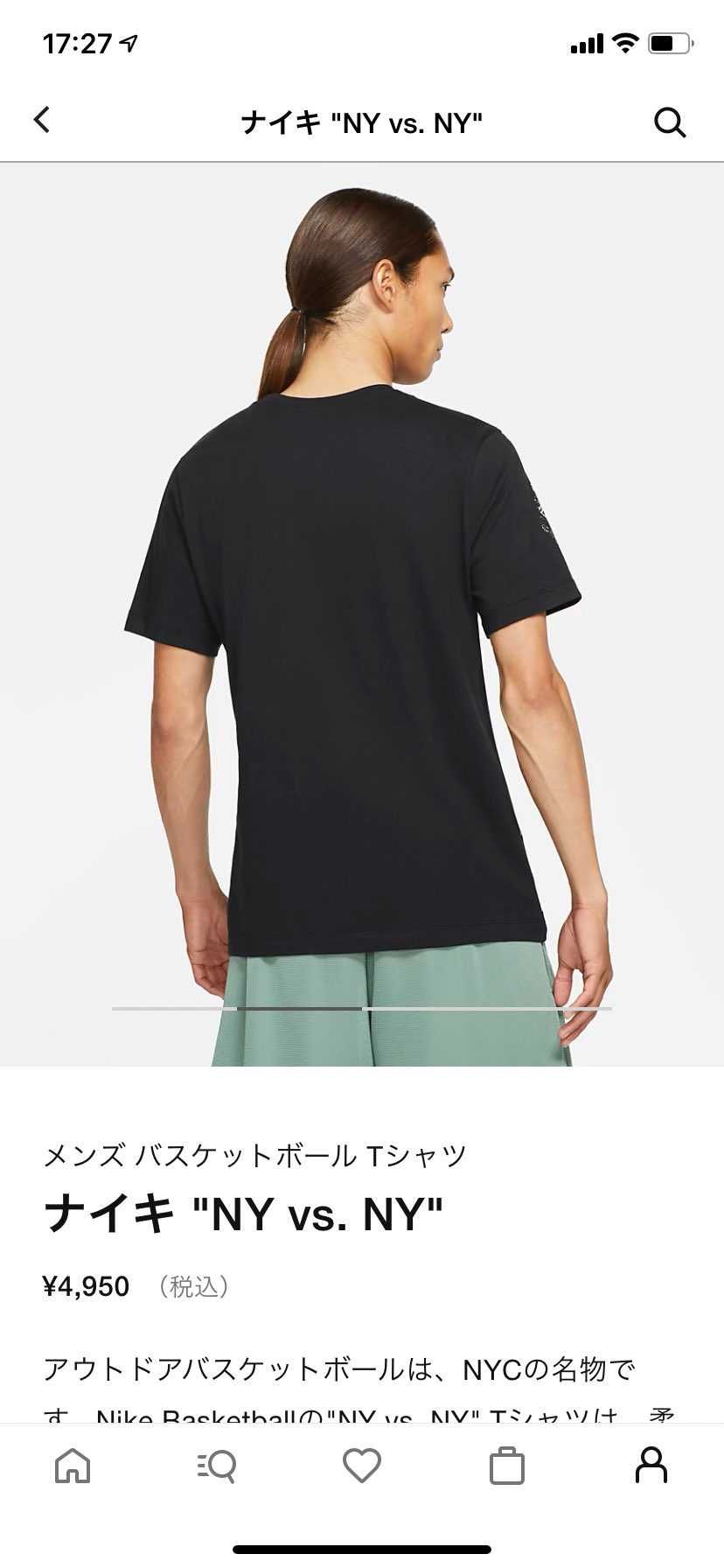The width and height of the screenshot is (724, 1568).
Task: Tap the model photo to enlarge it
Action: point(362,612)
